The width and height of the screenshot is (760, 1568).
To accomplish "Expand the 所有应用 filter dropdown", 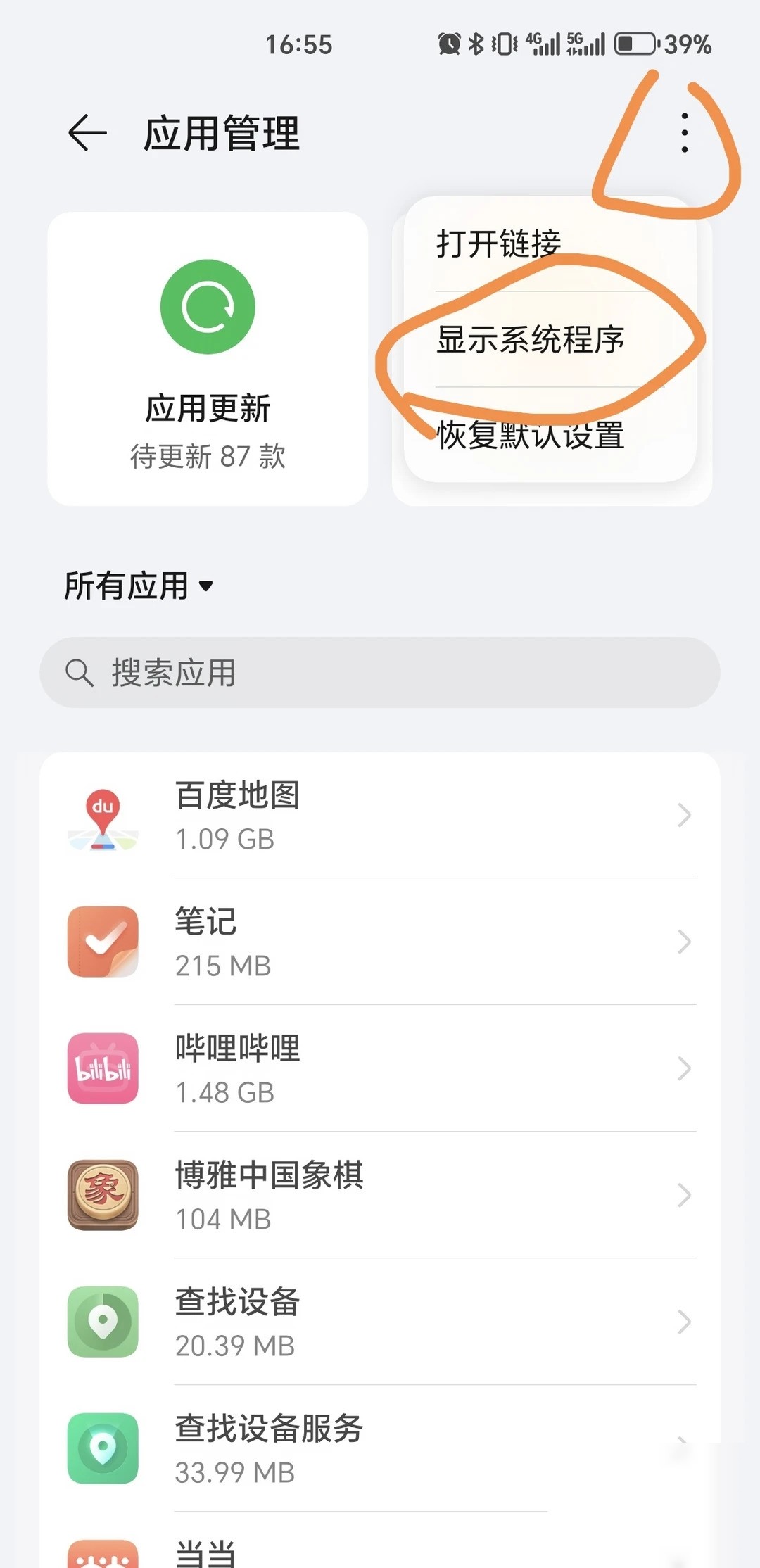I will pyautogui.click(x=139, y=586).
